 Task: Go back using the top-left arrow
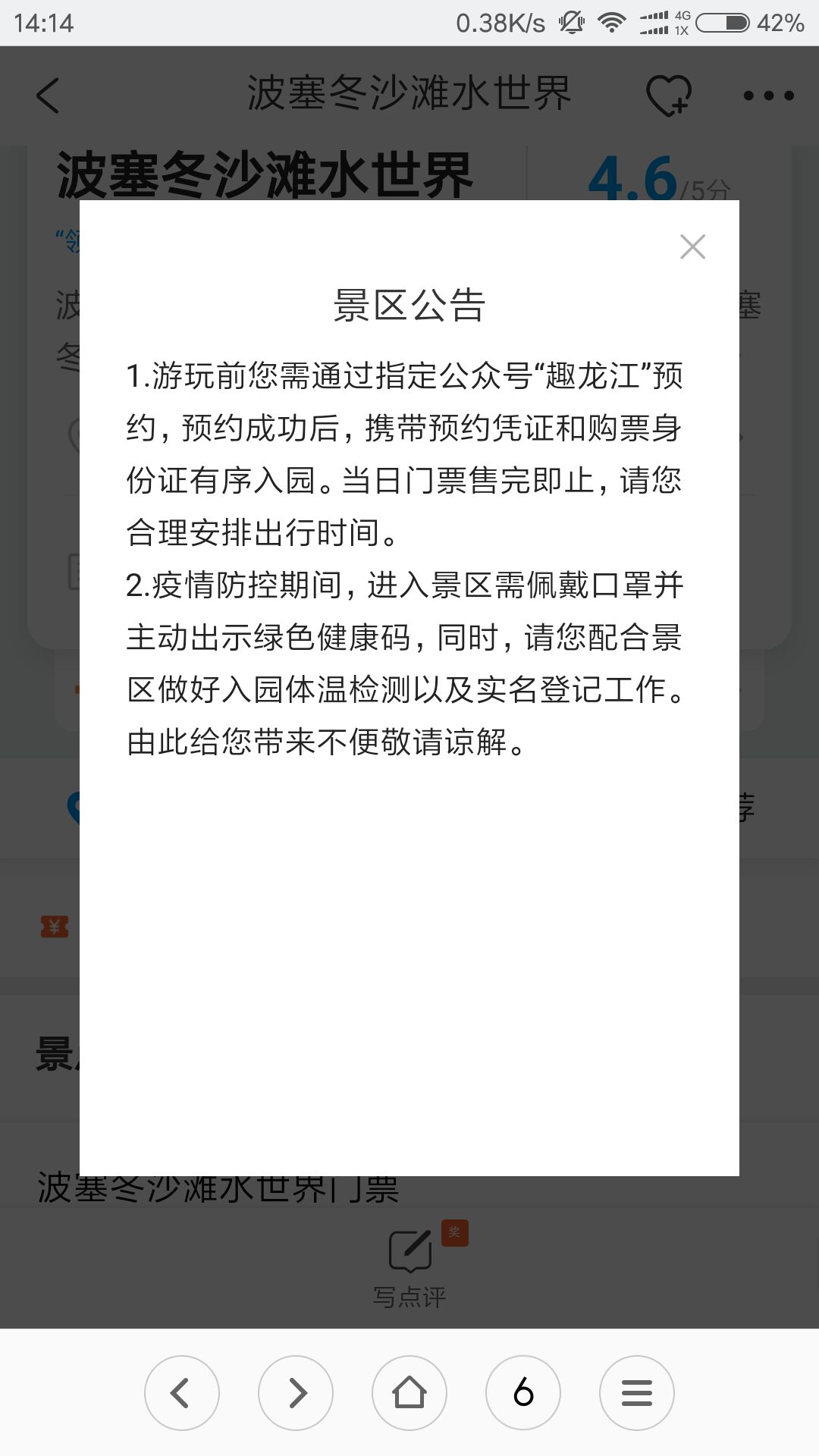(x=48, y=96)
